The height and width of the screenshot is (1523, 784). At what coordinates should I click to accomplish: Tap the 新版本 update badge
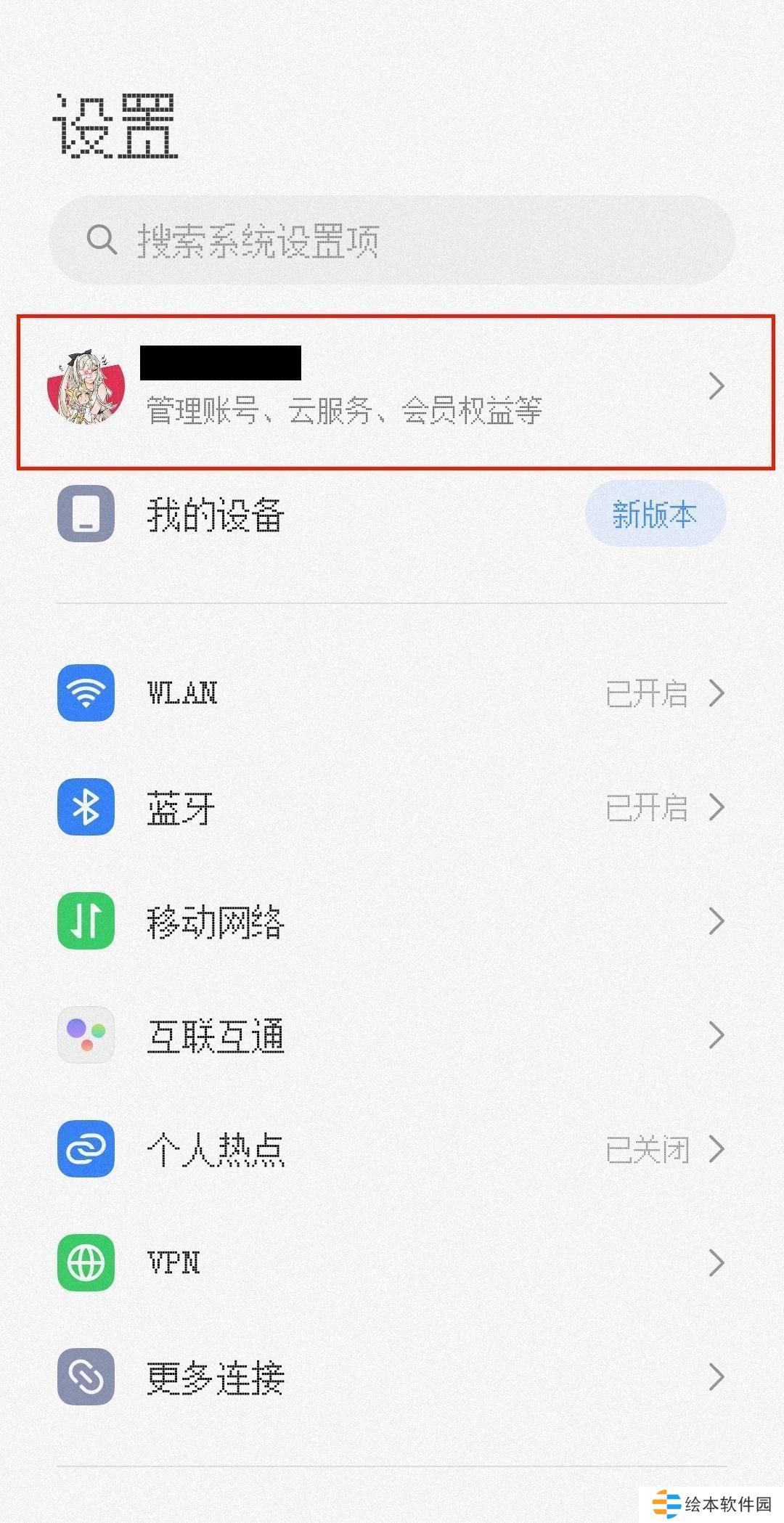655,514
